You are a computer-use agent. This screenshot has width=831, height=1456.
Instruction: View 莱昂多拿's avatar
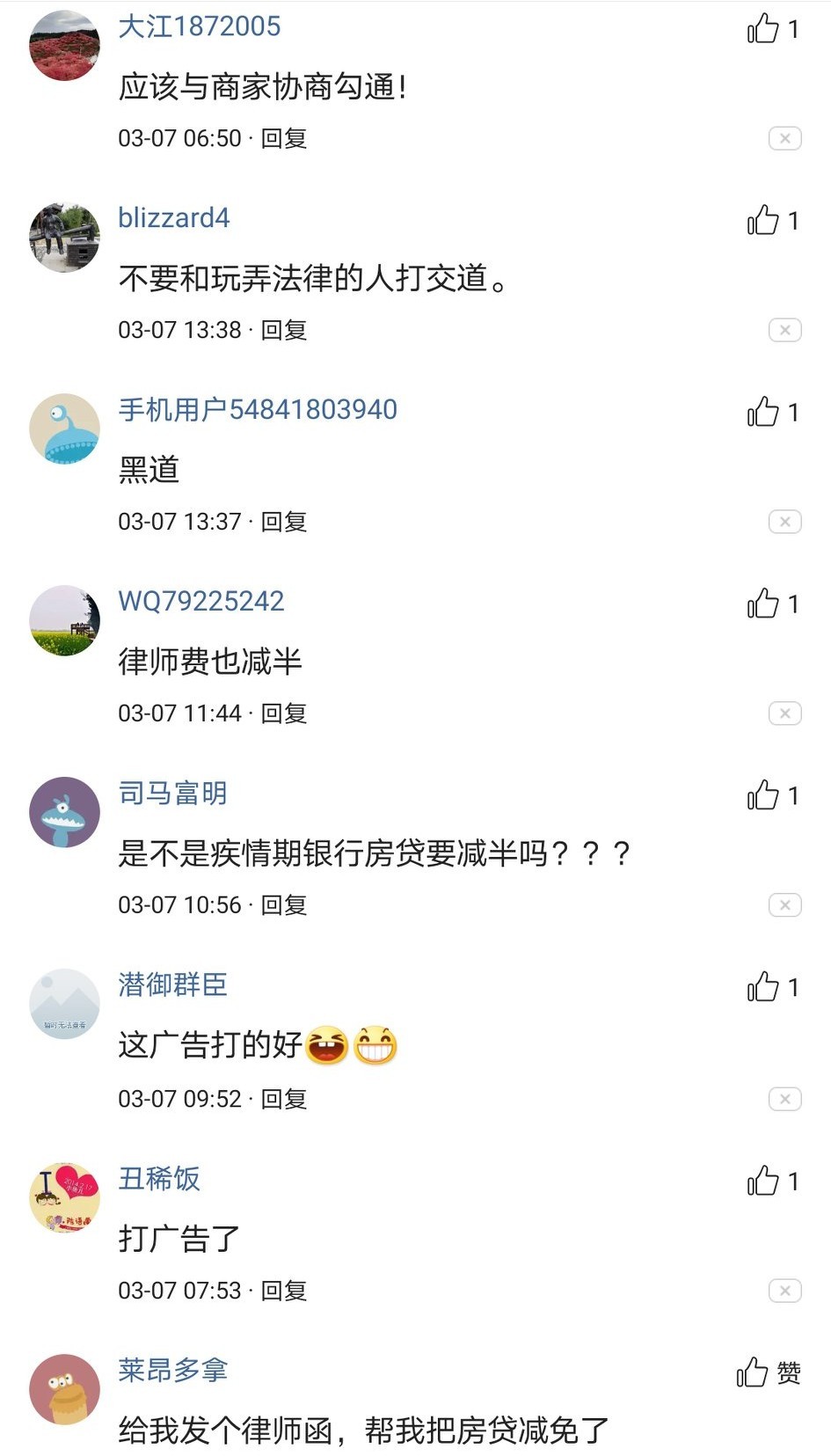(x=63, y=1390)
